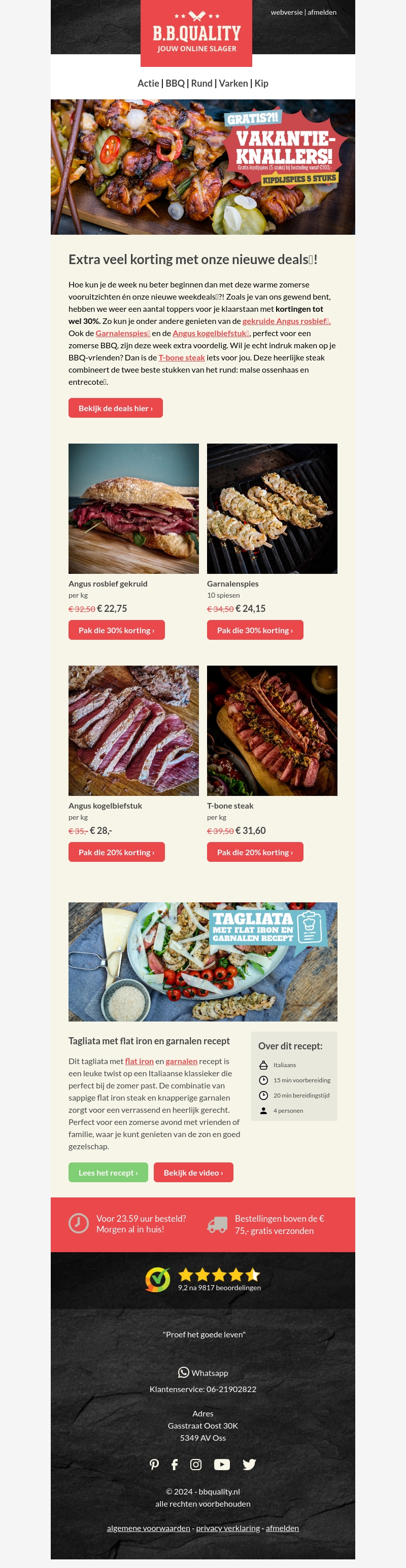Open the webversie link
The height and width of the screenshot is (1568, 406).
pyautogui.click(x=287, y=12)
